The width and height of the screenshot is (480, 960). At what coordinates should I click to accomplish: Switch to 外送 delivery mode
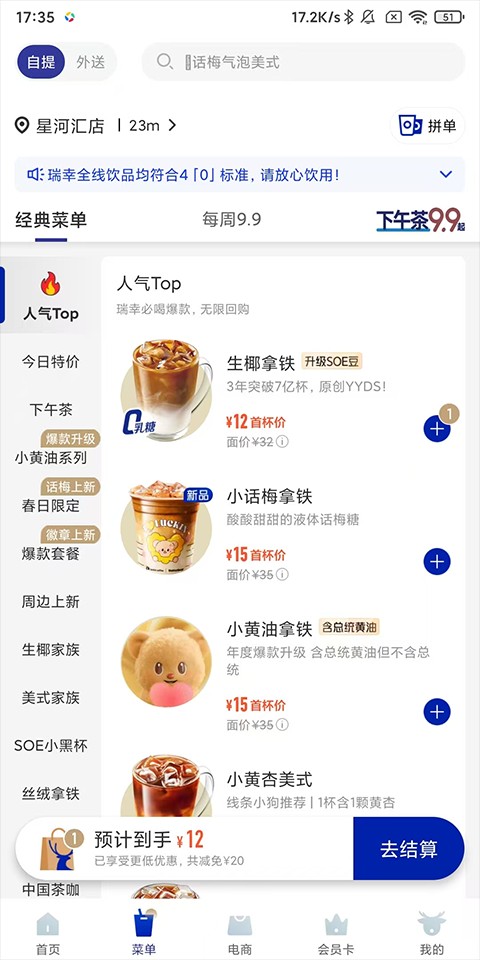click(x=91, y=62)
